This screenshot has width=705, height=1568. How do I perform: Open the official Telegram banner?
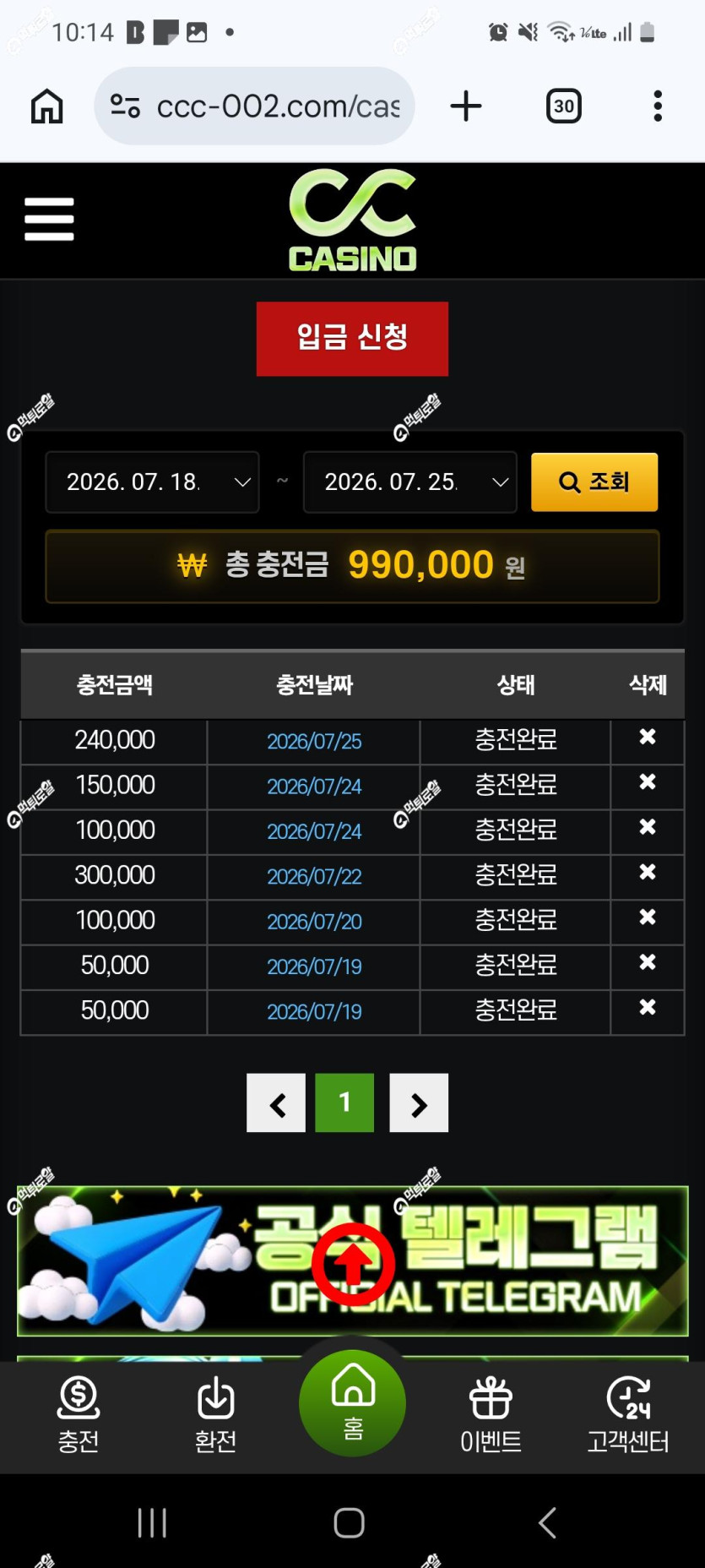pyautogui.click(x=352, y=1260)
